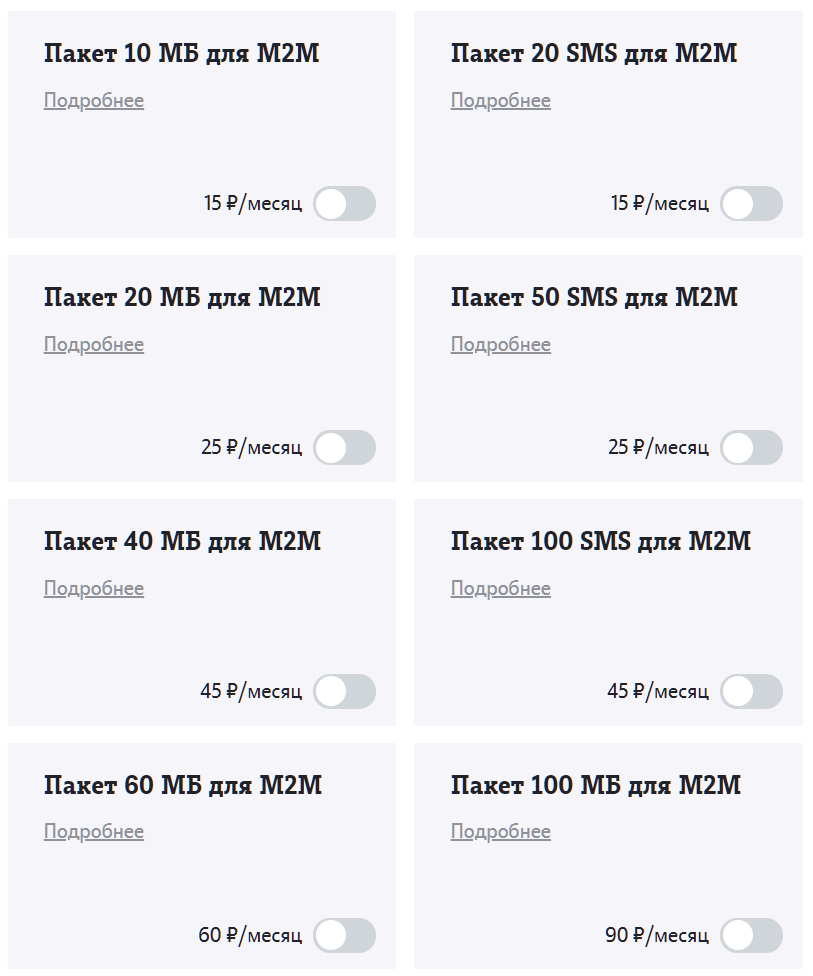Turn on Пакет 20 SMS для M2M
Image resolution: width=813 pixels, height=976 pixels.
[751, 204]
